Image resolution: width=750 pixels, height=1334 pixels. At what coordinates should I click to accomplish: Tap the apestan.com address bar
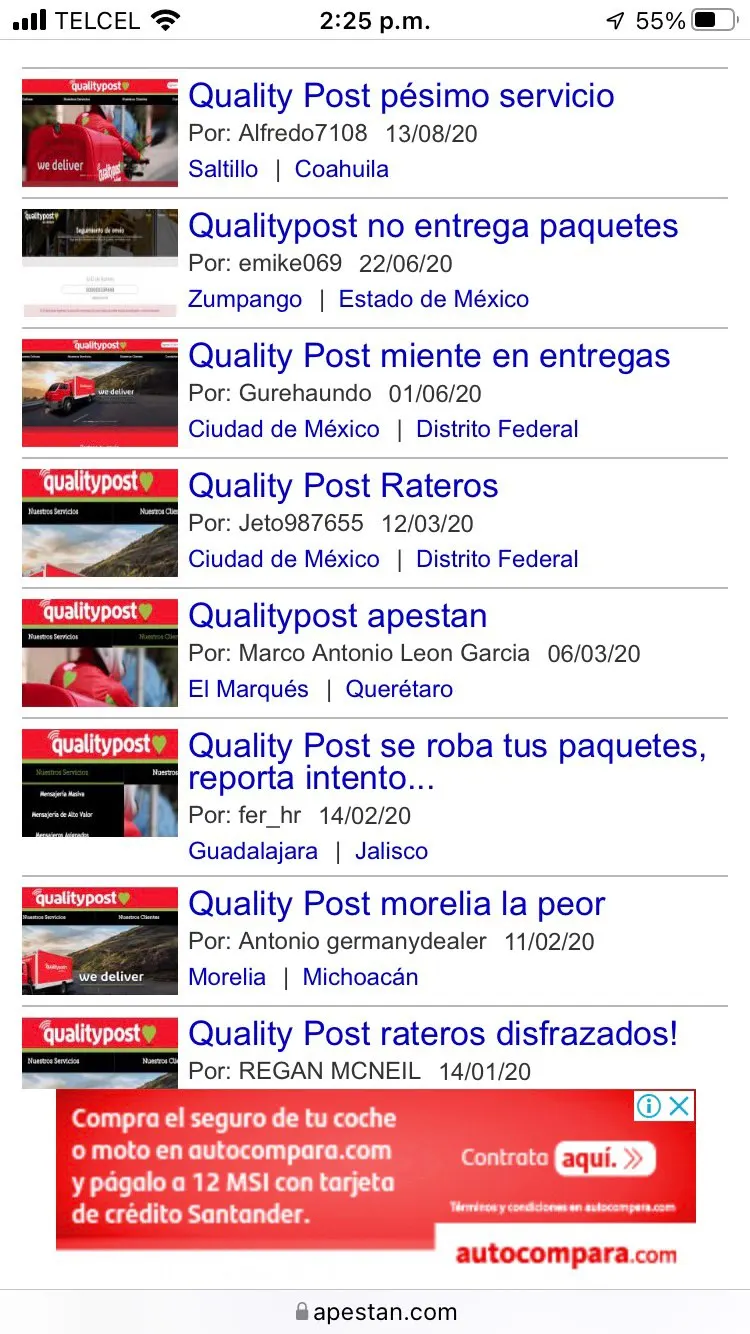(x=375, y=1312)
